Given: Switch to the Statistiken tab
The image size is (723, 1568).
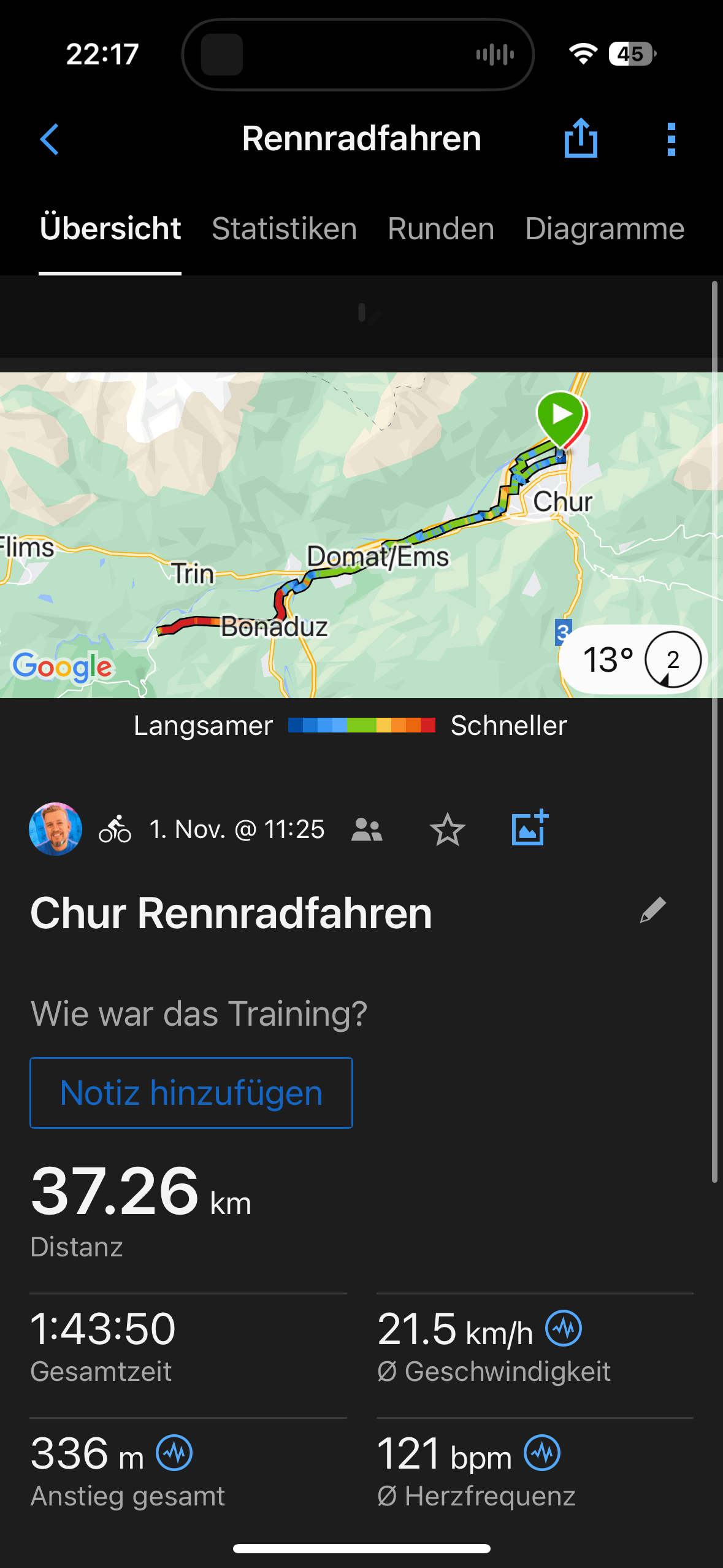Looking at the screenshot, I should [283, 229].
